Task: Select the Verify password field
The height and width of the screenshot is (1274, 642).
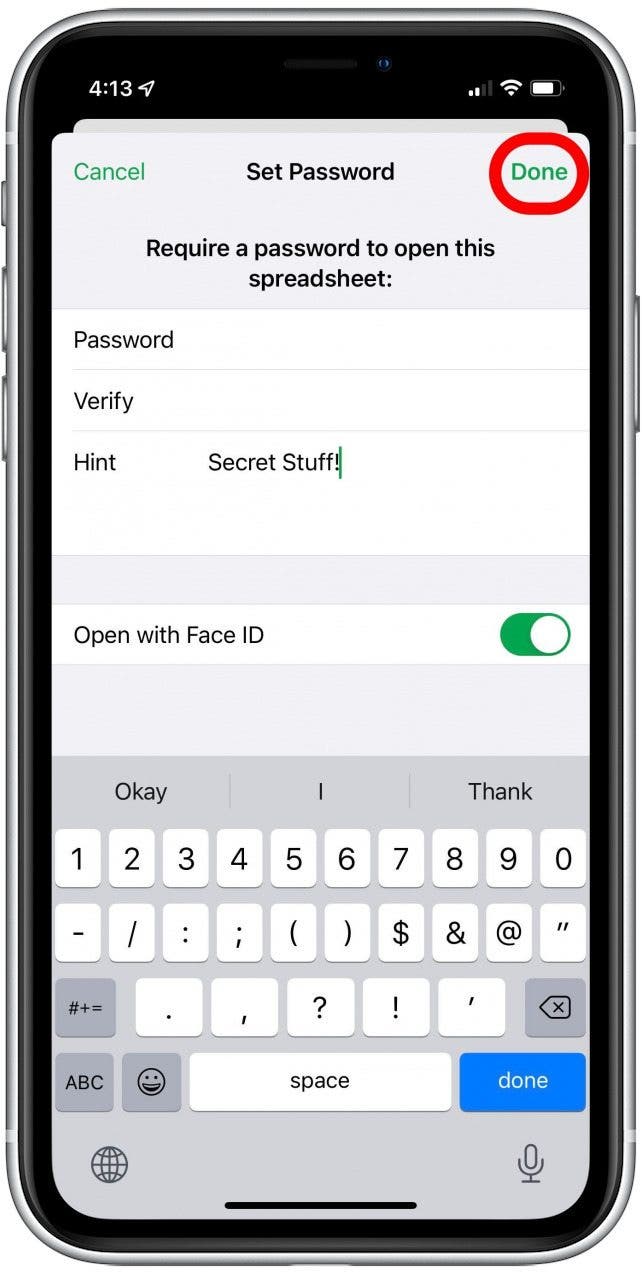Action: [320, 401]
